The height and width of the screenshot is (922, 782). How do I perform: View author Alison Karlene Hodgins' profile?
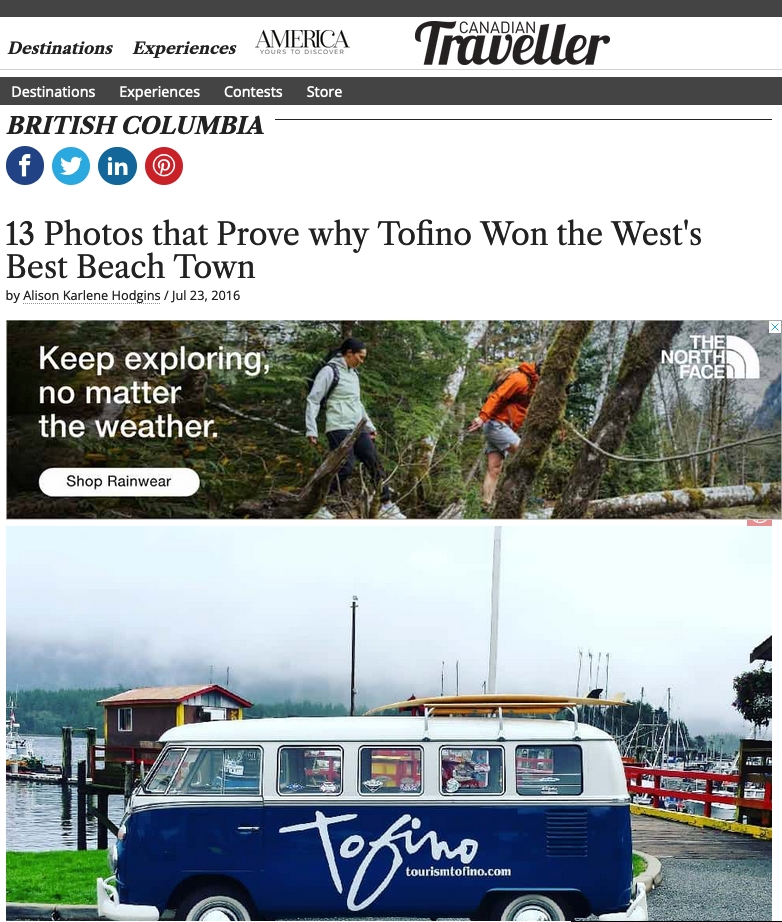(x=92, y=296)
